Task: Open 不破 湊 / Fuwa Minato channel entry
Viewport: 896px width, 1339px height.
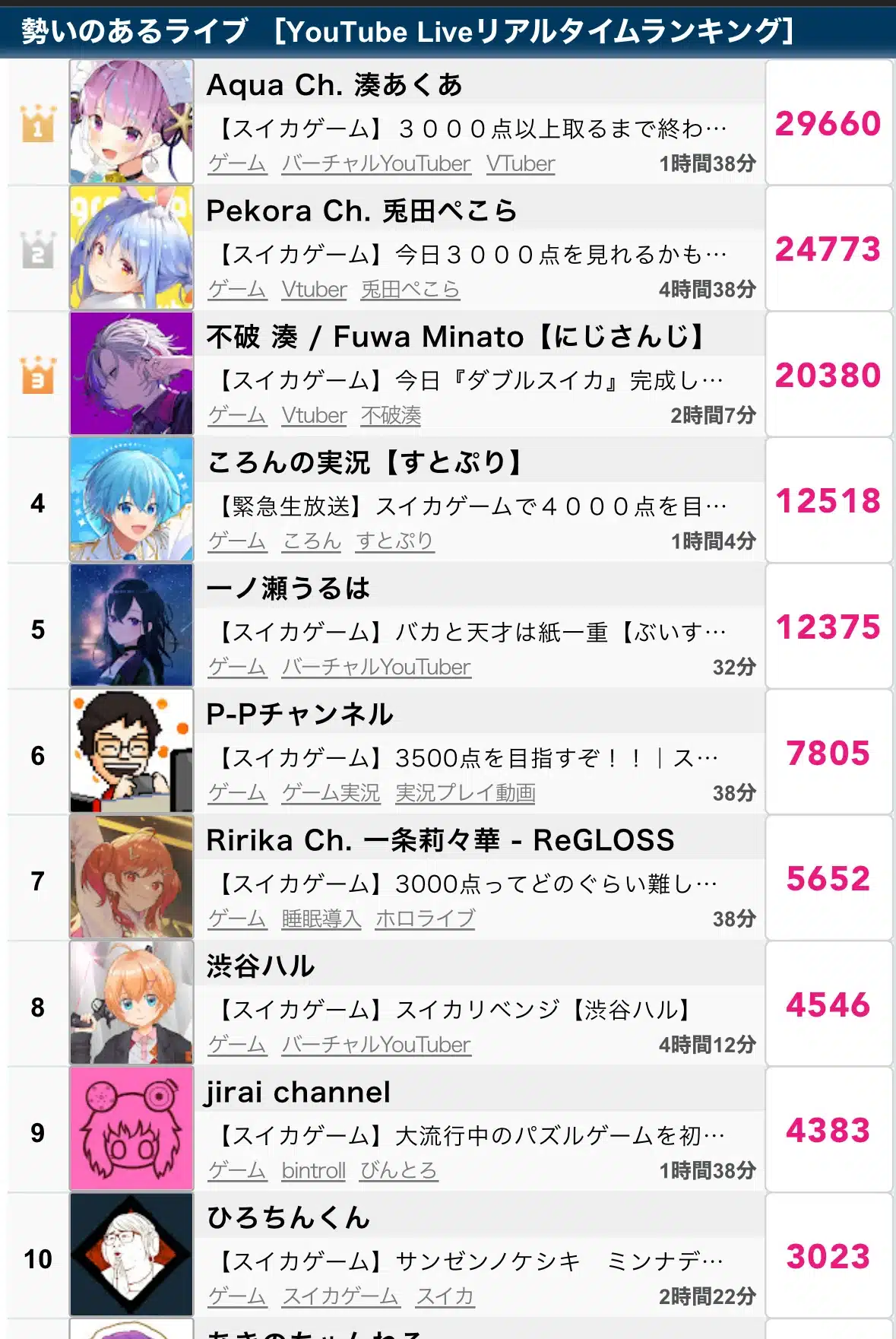Action: pyautogui.click(x=456, y=337)
